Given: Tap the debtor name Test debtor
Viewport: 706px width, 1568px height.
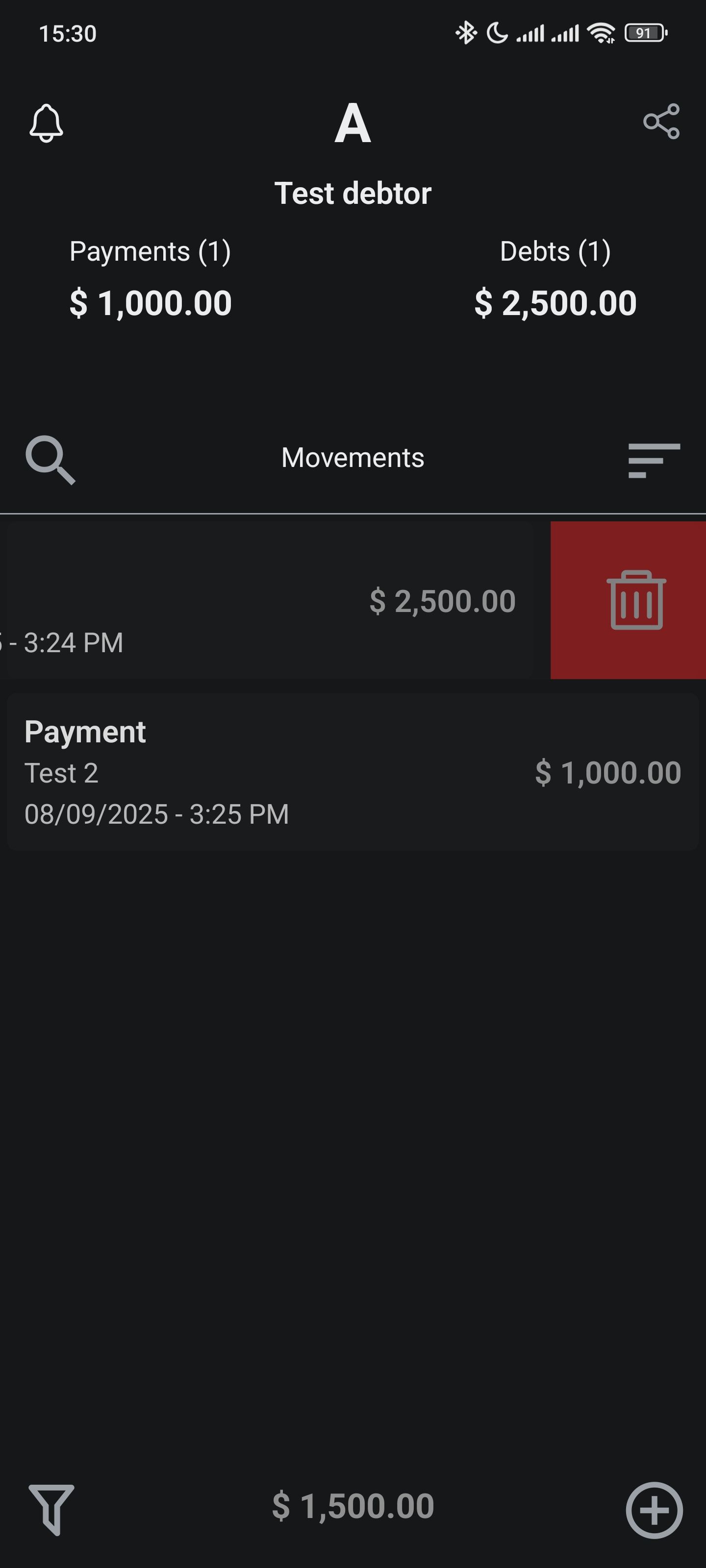Looking at the screenshot, I should [353, 193].
